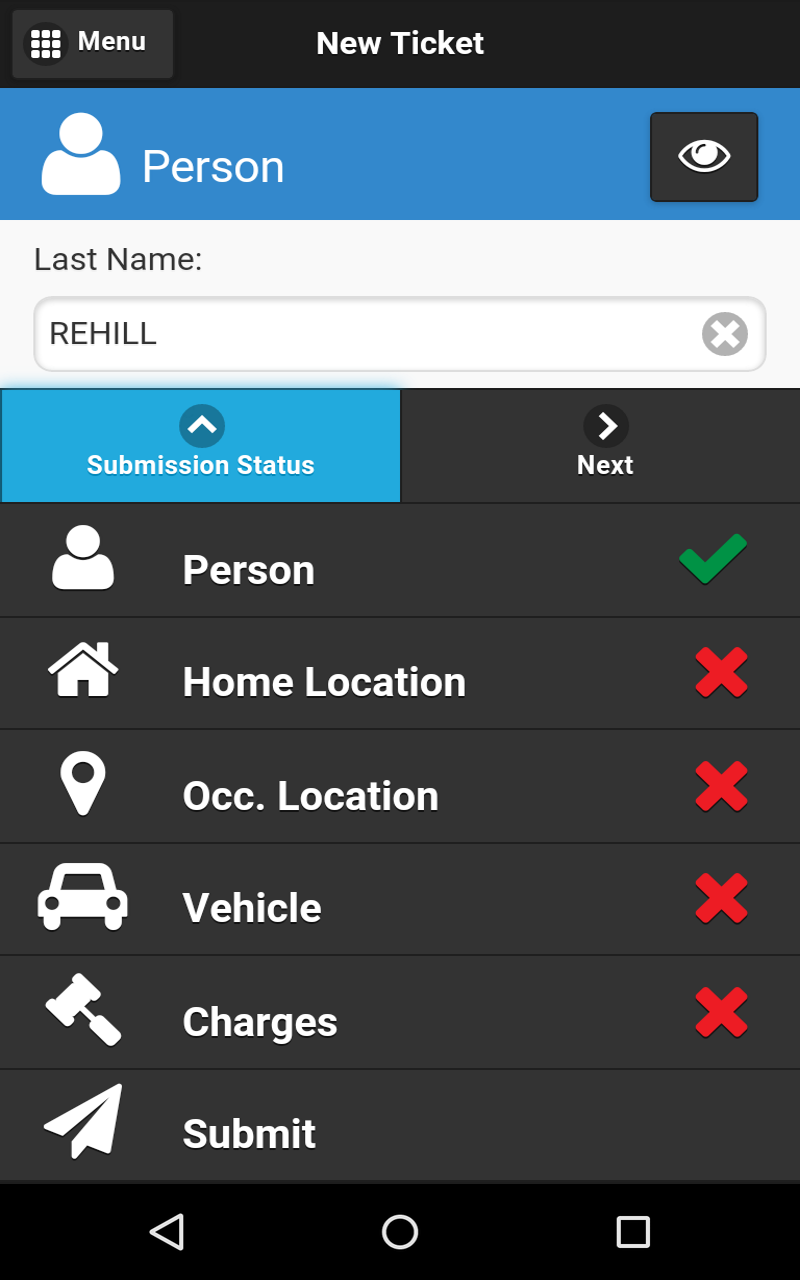This screenshot has width=800, height=1280.
Task: Toggle the eye visibility button
Action: (x=704, y=156)
